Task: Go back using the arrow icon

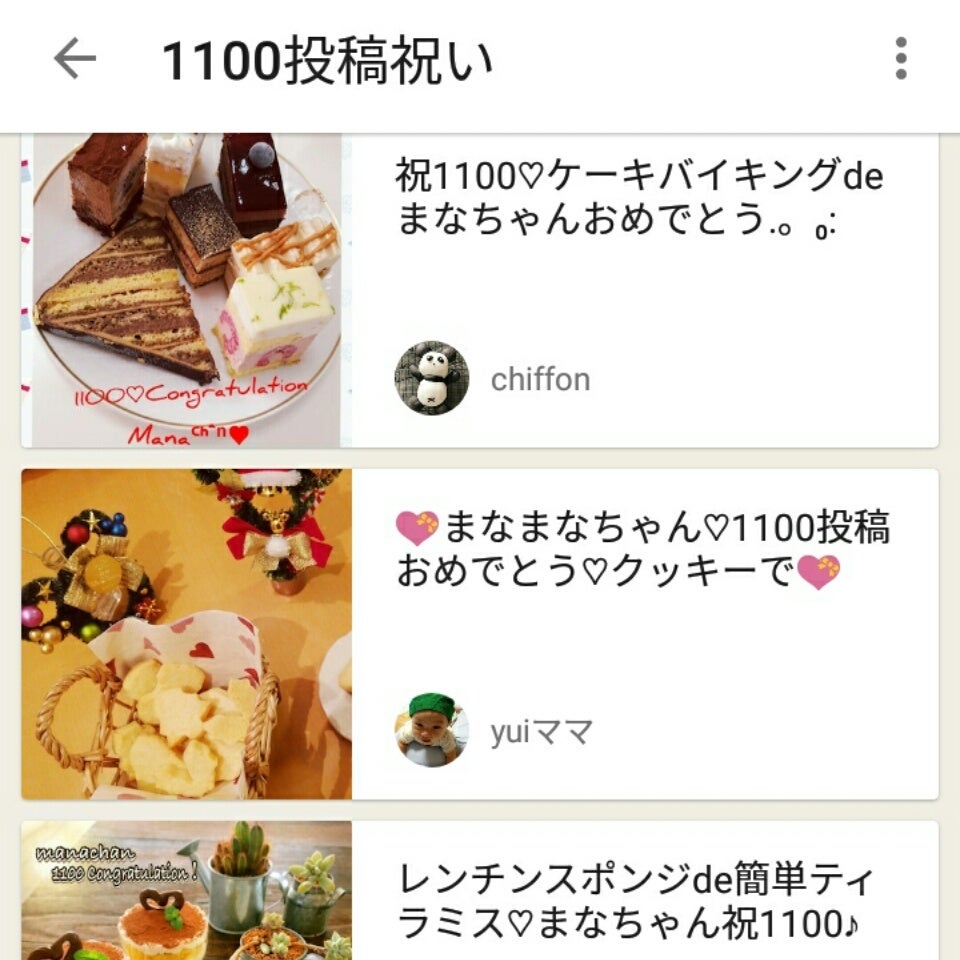Action: point(75,60)
